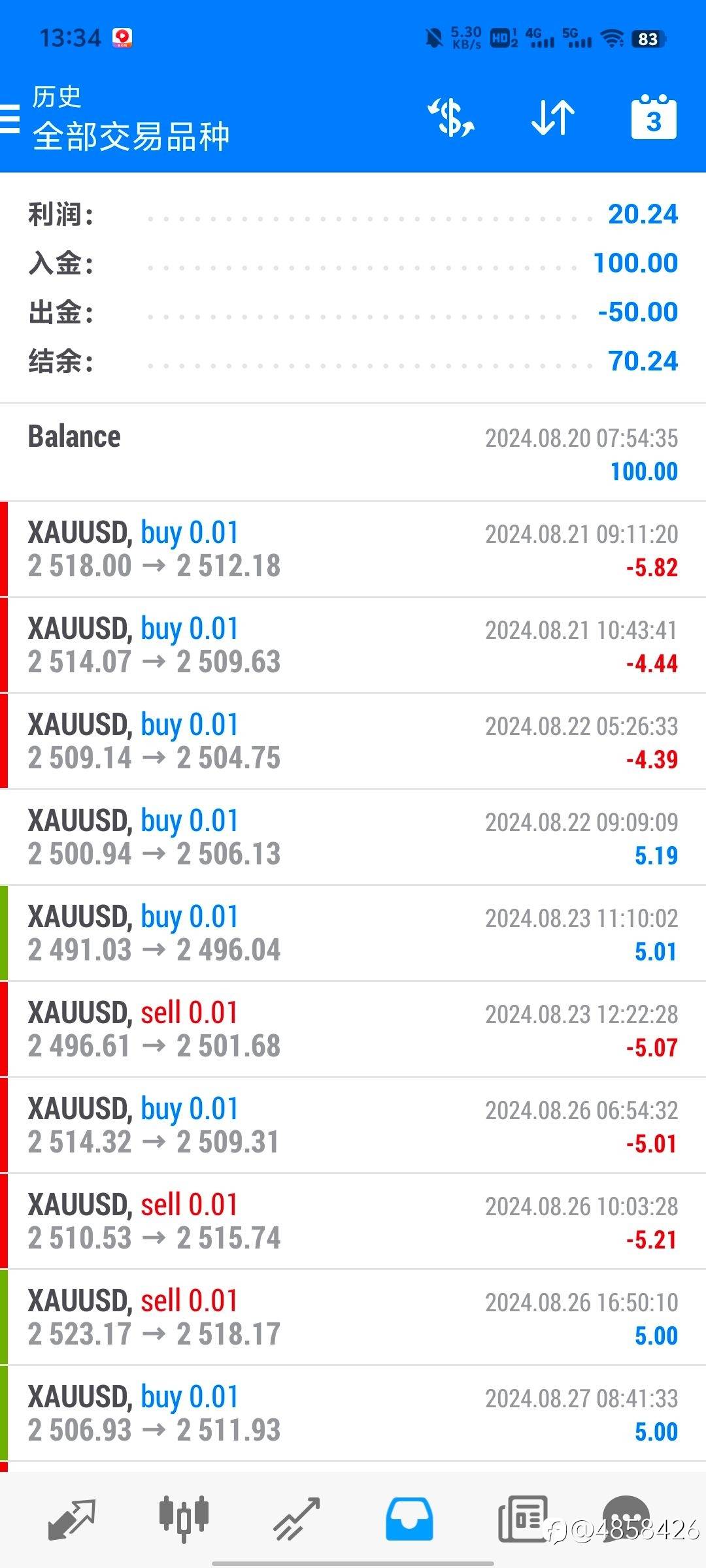Screen dimensions: 706x1568
Task: Open the news tab
Action: (x=522, y=1520)
